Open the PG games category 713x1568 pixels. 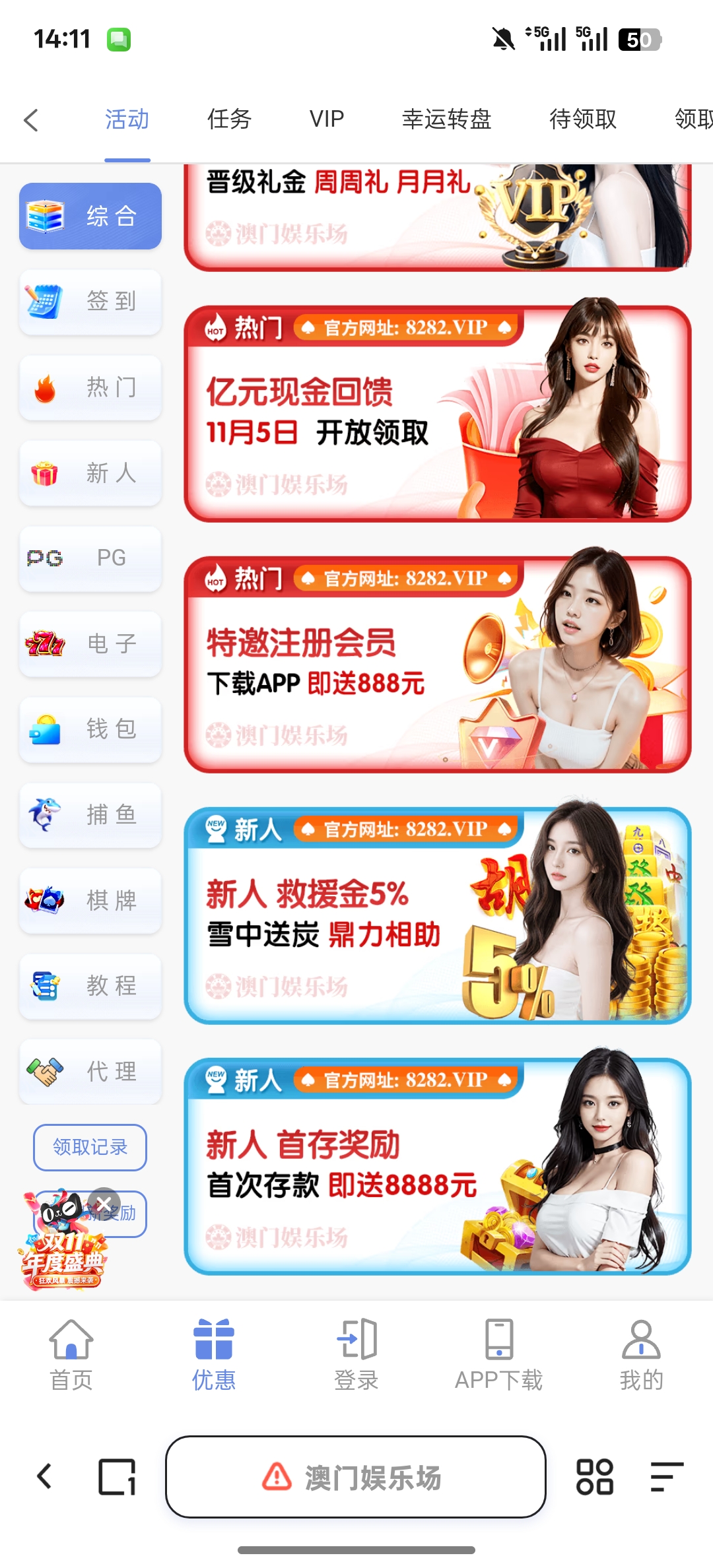point(90,558)
